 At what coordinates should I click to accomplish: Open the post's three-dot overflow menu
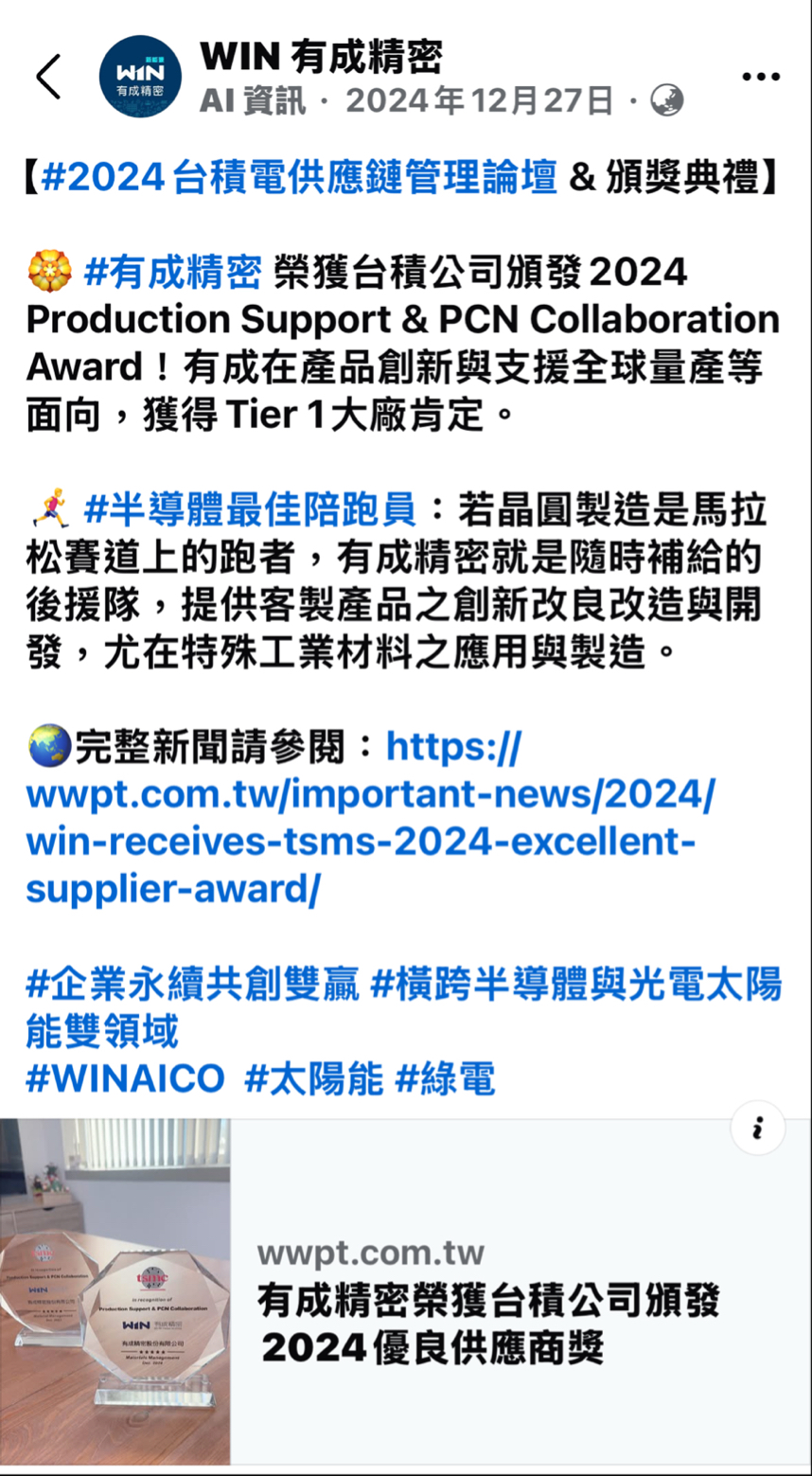[760, 78]
